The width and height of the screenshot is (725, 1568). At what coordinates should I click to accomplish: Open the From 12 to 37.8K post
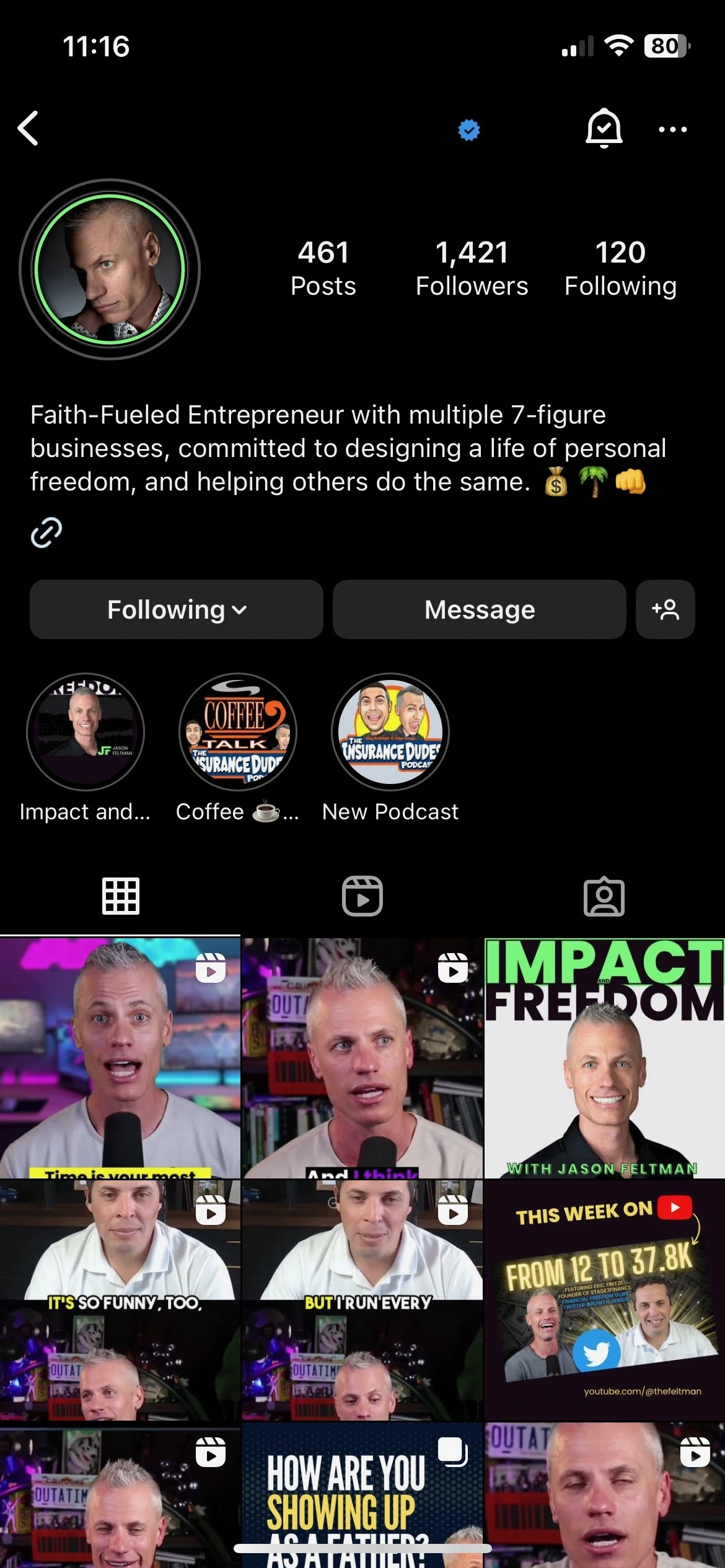[604, 1299]
